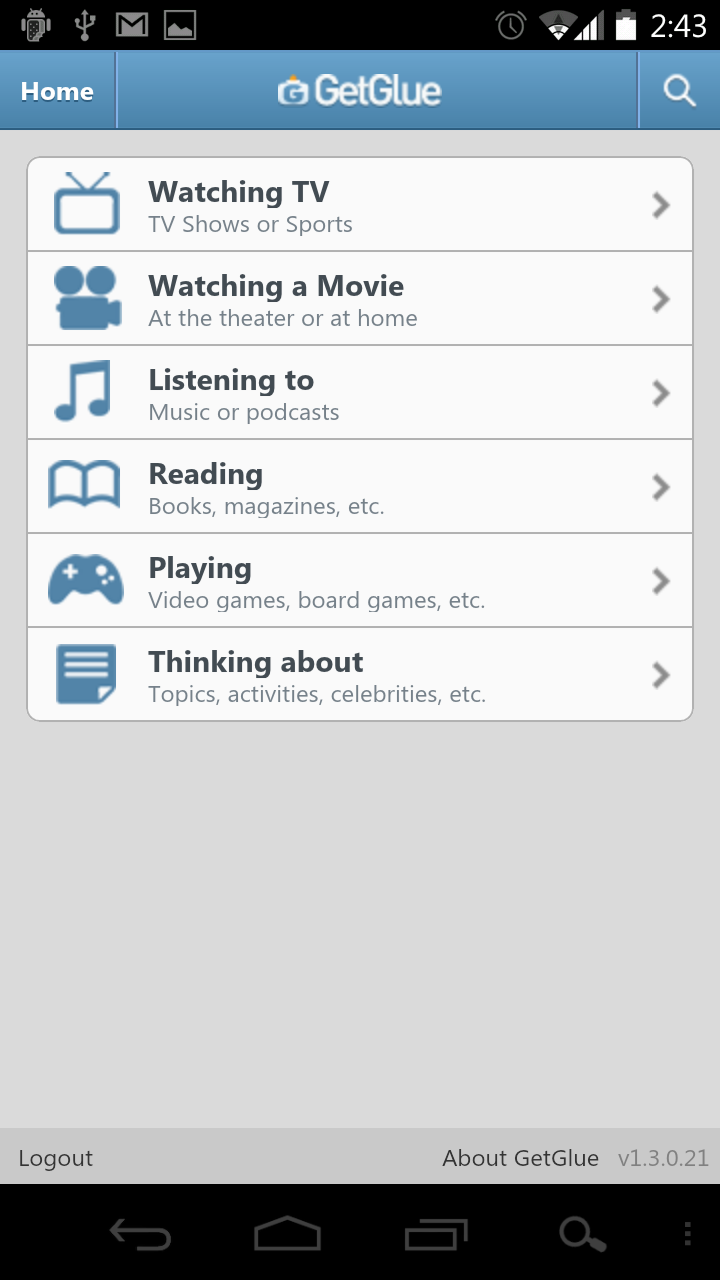Open the Watching TV category
The width and height of the screenshot is (720, 1280).
(x=360, y=205)
